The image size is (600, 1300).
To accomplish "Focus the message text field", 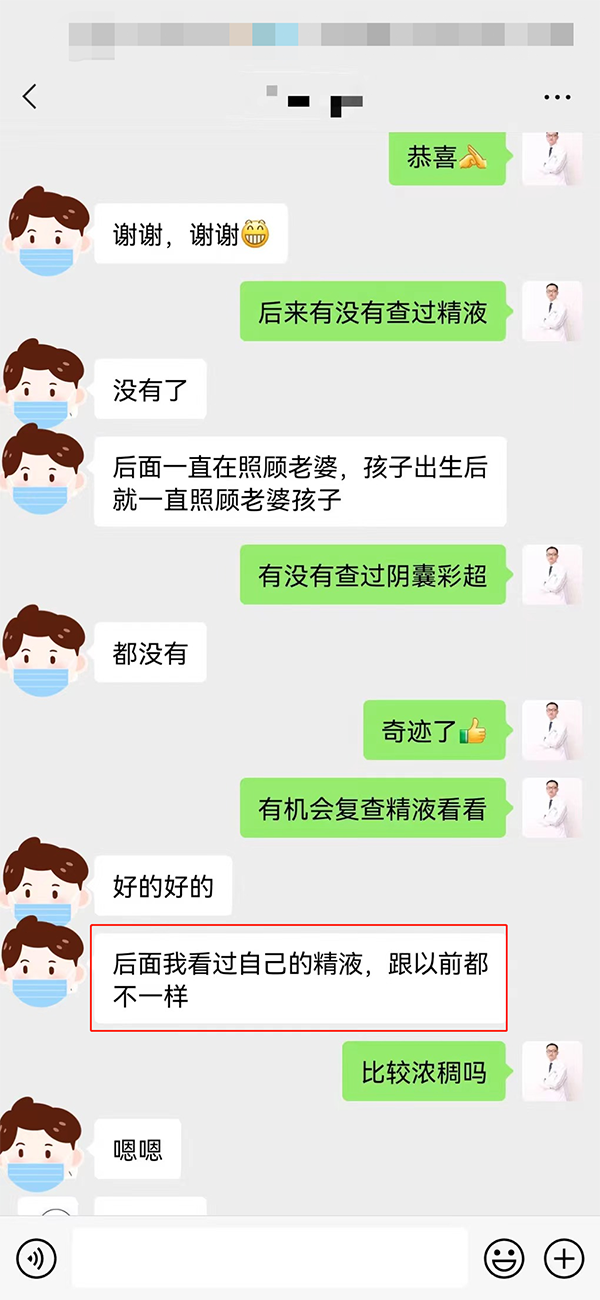I will tap(270, 1257).
